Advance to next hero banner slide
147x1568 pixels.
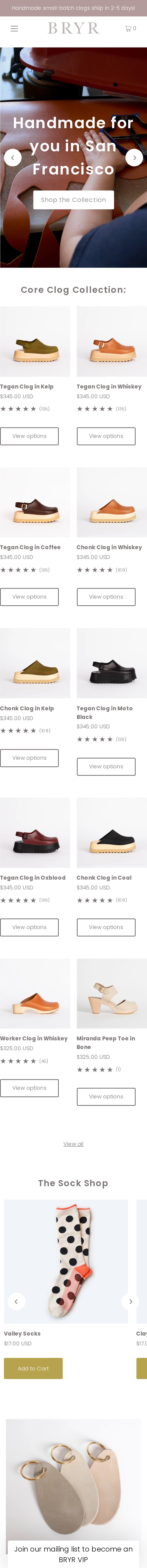click(x=134, y=158)
